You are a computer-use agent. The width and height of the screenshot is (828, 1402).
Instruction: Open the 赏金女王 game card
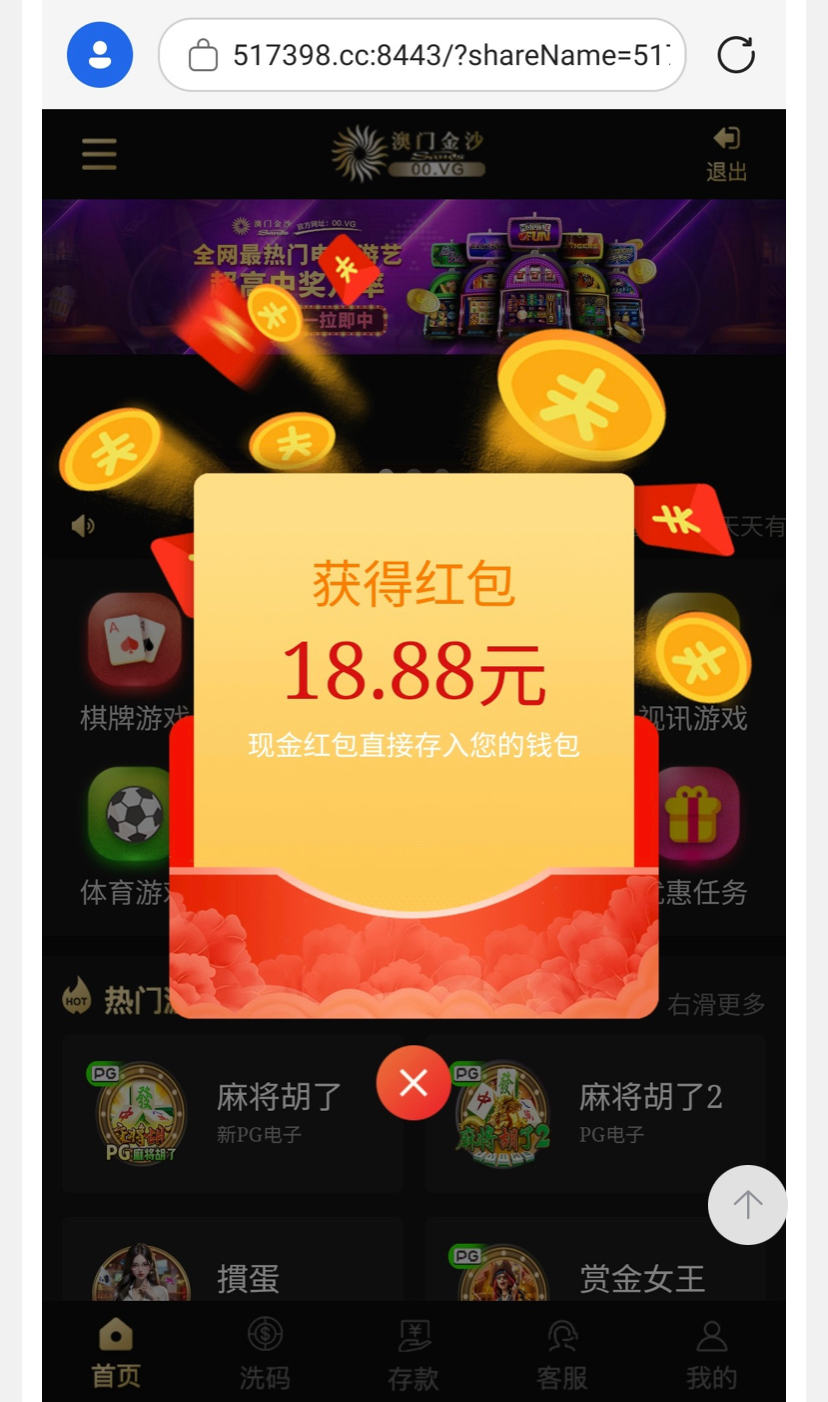click(595, 1270)
